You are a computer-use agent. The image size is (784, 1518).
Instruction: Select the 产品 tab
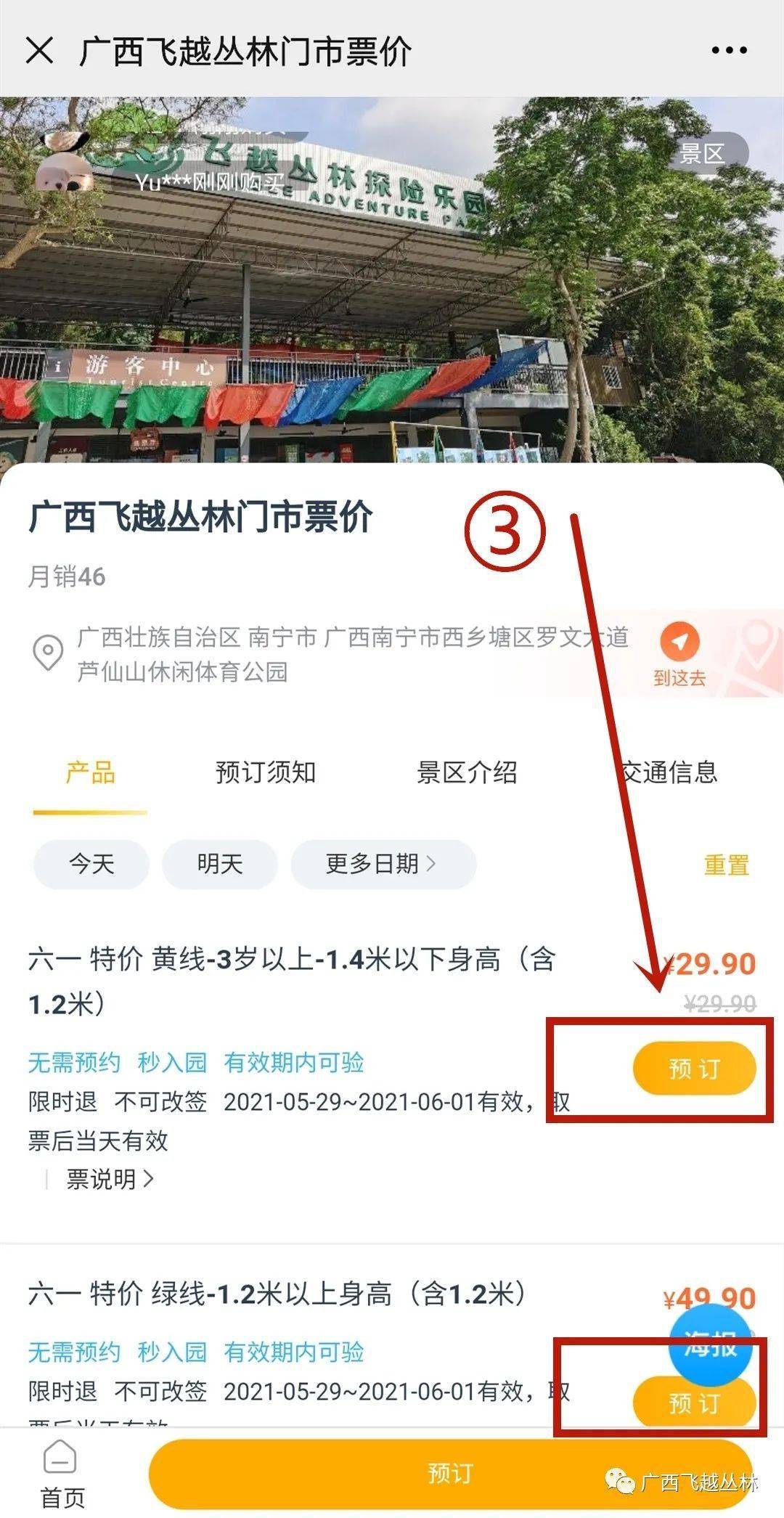(x=90, y=772)
